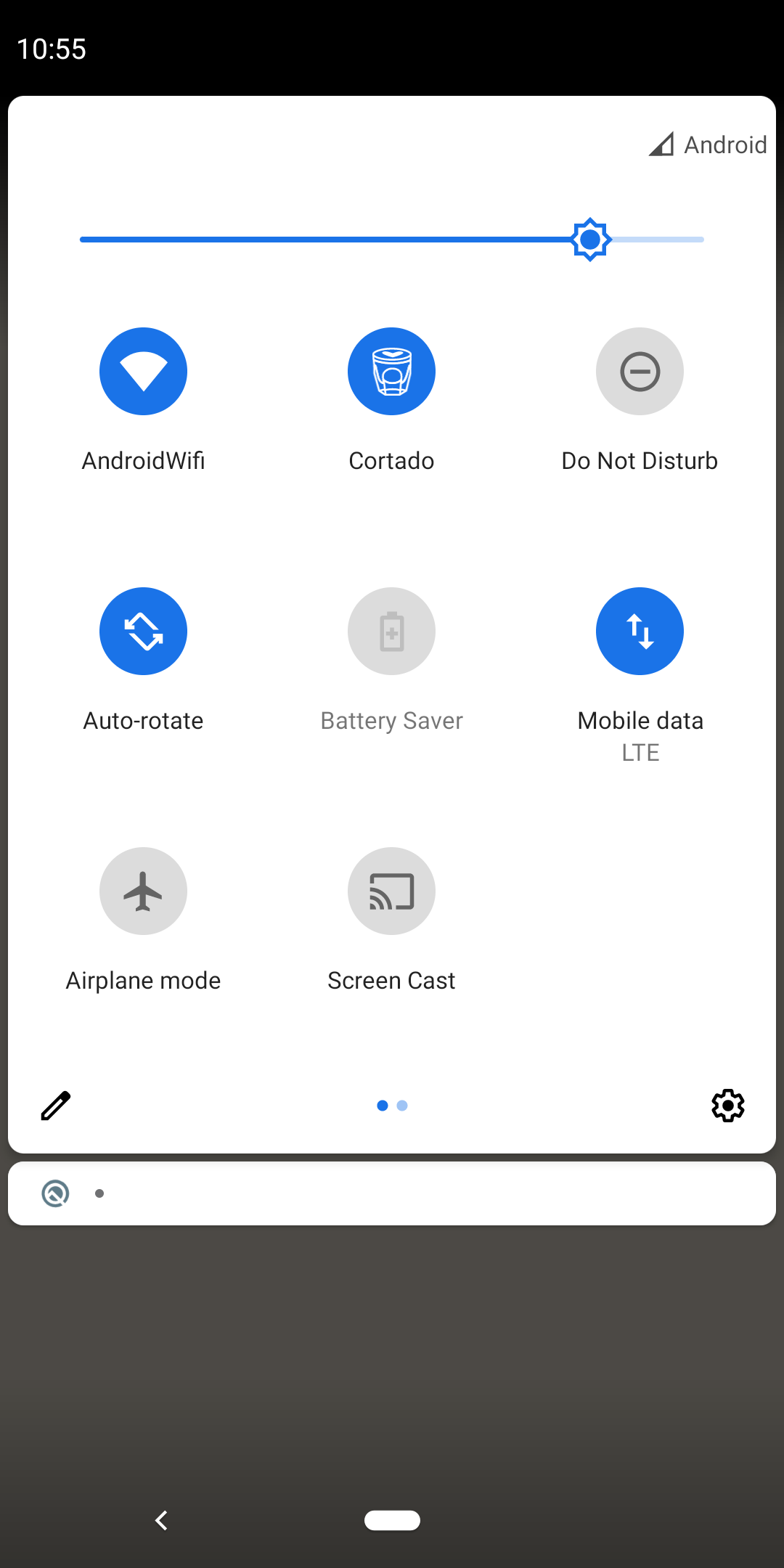Image resolution: width=784 pixels, height=1568 pixels.
Task: Turn on Airplane mode
Action: pyautogui.click(x=143, y=891)
